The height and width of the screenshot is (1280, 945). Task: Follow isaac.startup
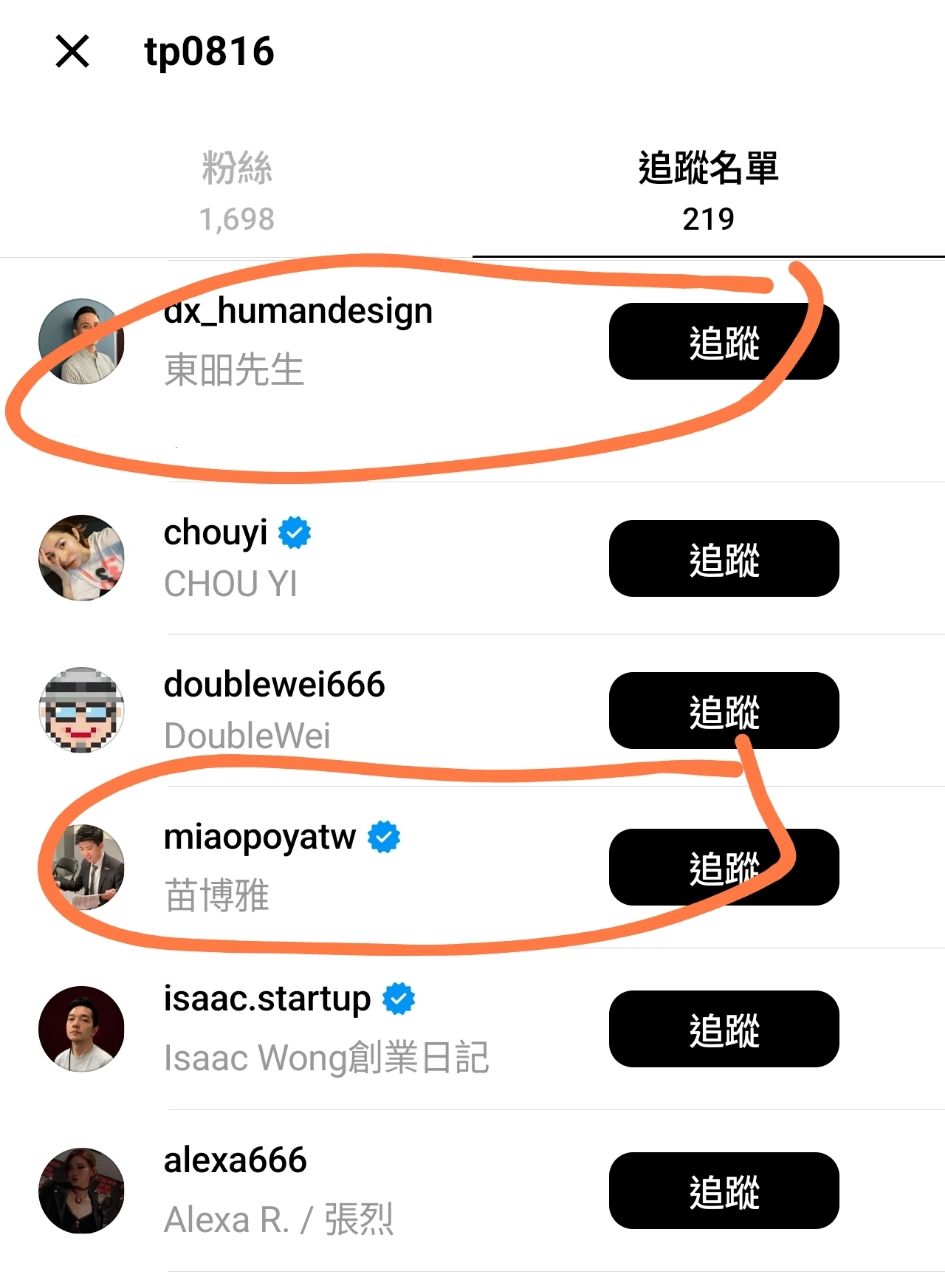[723, 1029]
